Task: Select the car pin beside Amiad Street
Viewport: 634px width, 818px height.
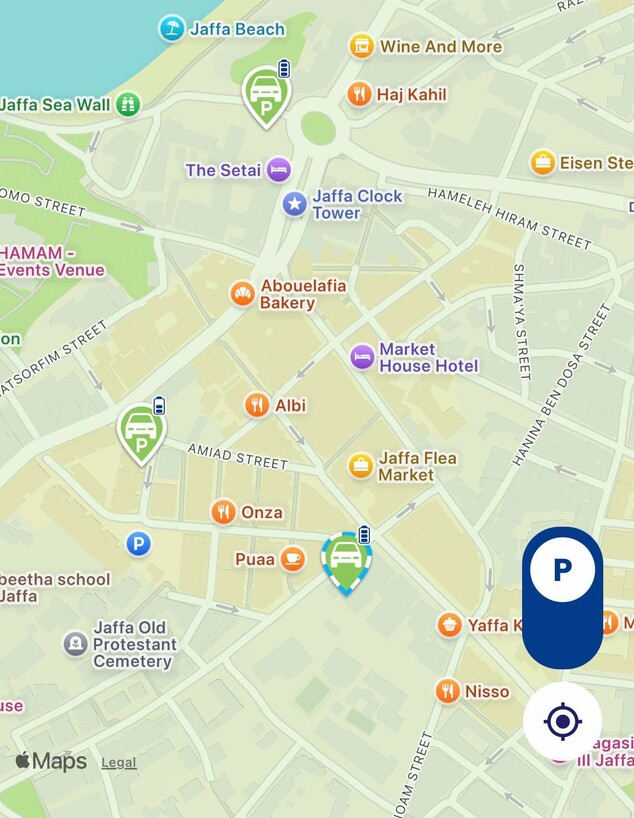Action: coord(141,432)
